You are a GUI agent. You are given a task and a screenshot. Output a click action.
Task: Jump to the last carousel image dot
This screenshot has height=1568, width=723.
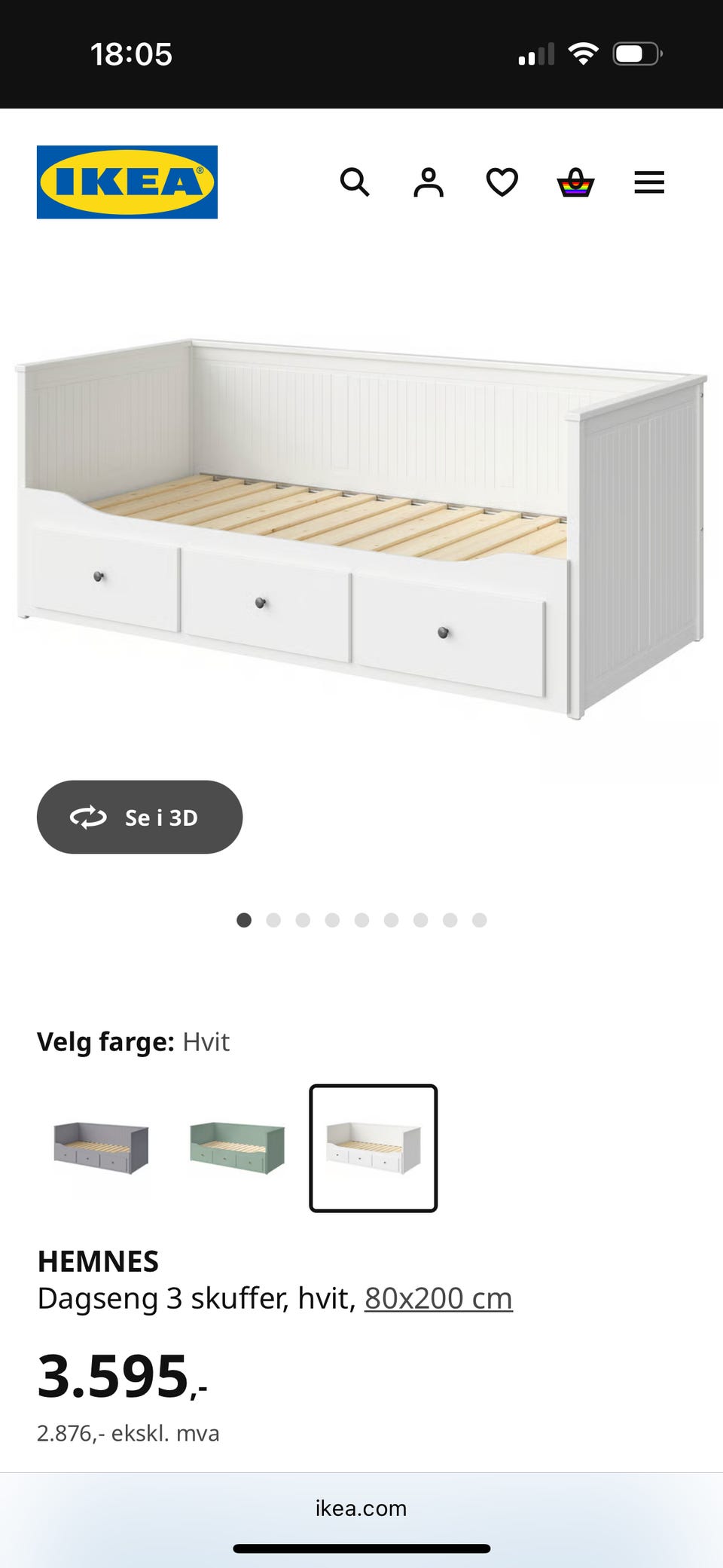point(478,920)
